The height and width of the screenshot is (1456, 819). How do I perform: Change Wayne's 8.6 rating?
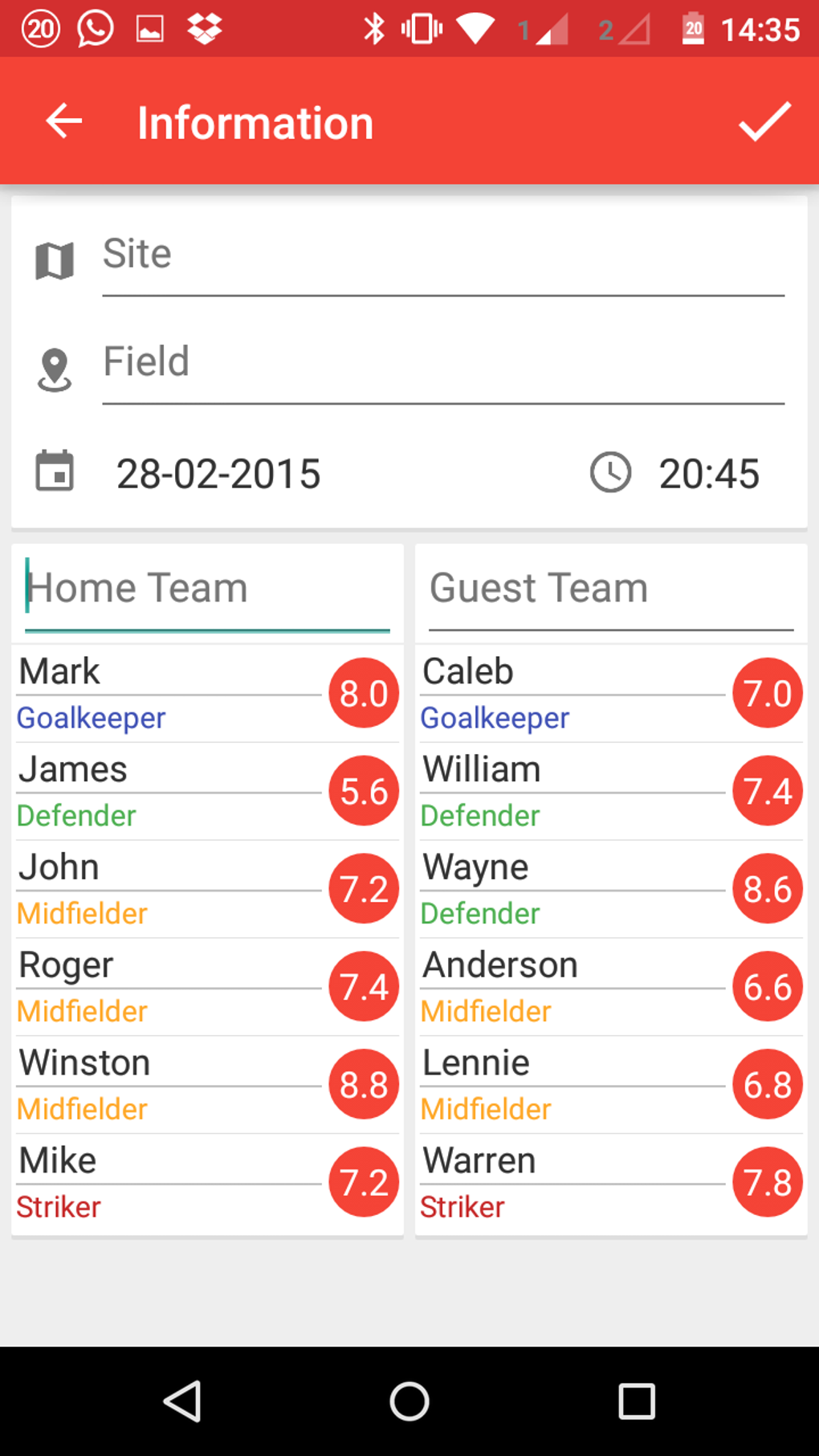[768, 889]
